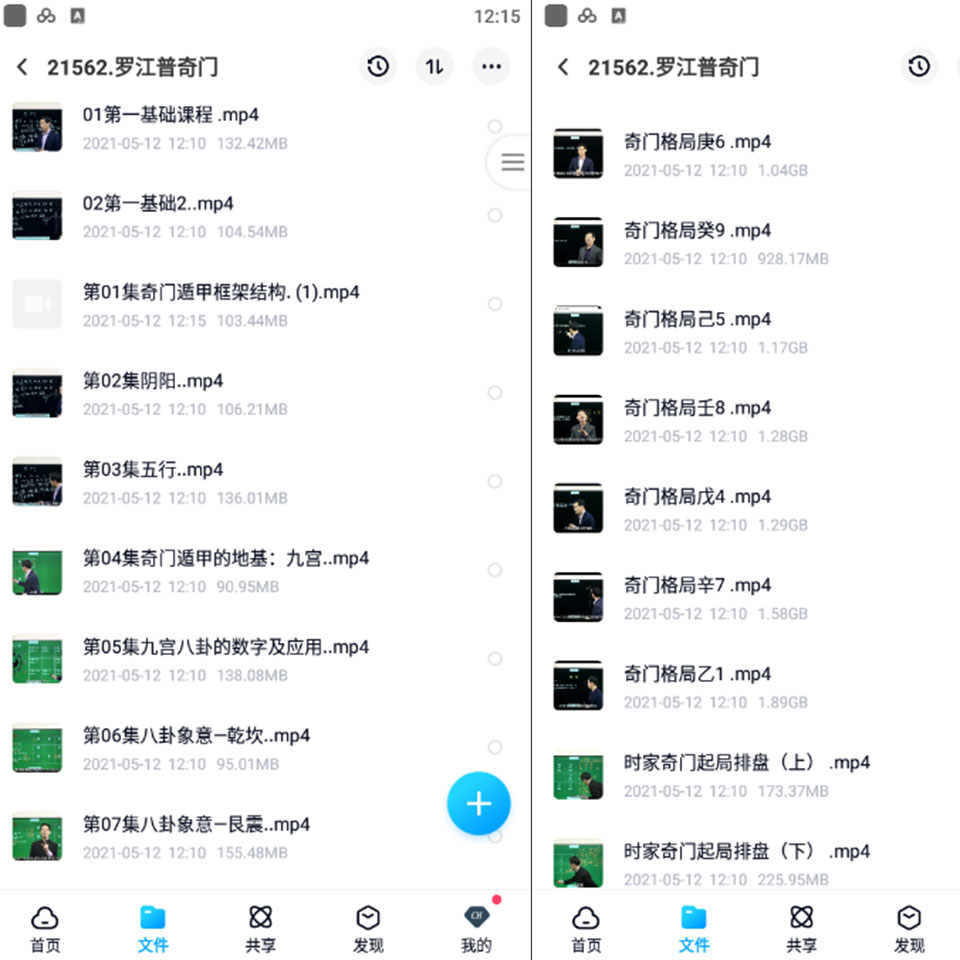
Task: Open the sort order options
Action: pyautogui.click(x=434, y=67)
